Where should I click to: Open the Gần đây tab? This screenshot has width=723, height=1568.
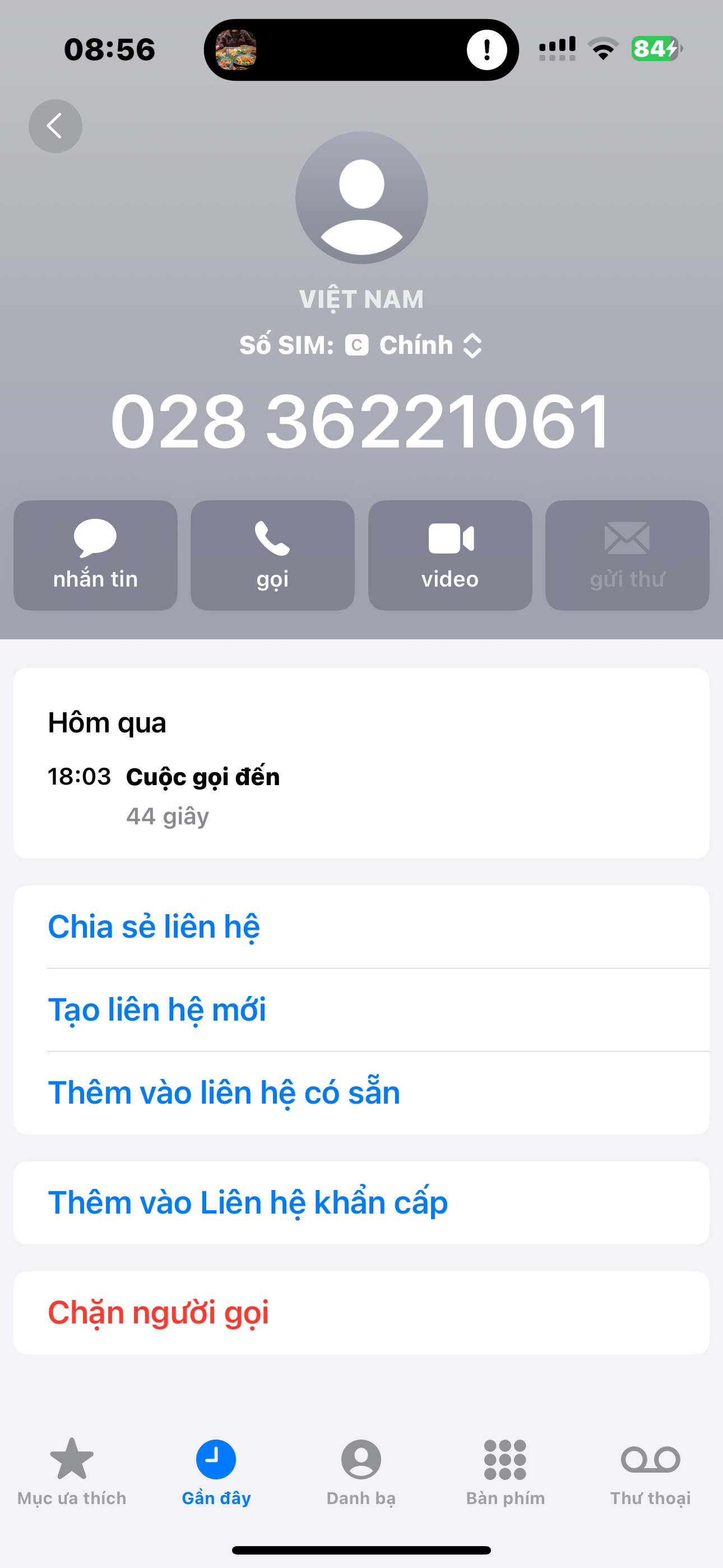pos(216,1471)
